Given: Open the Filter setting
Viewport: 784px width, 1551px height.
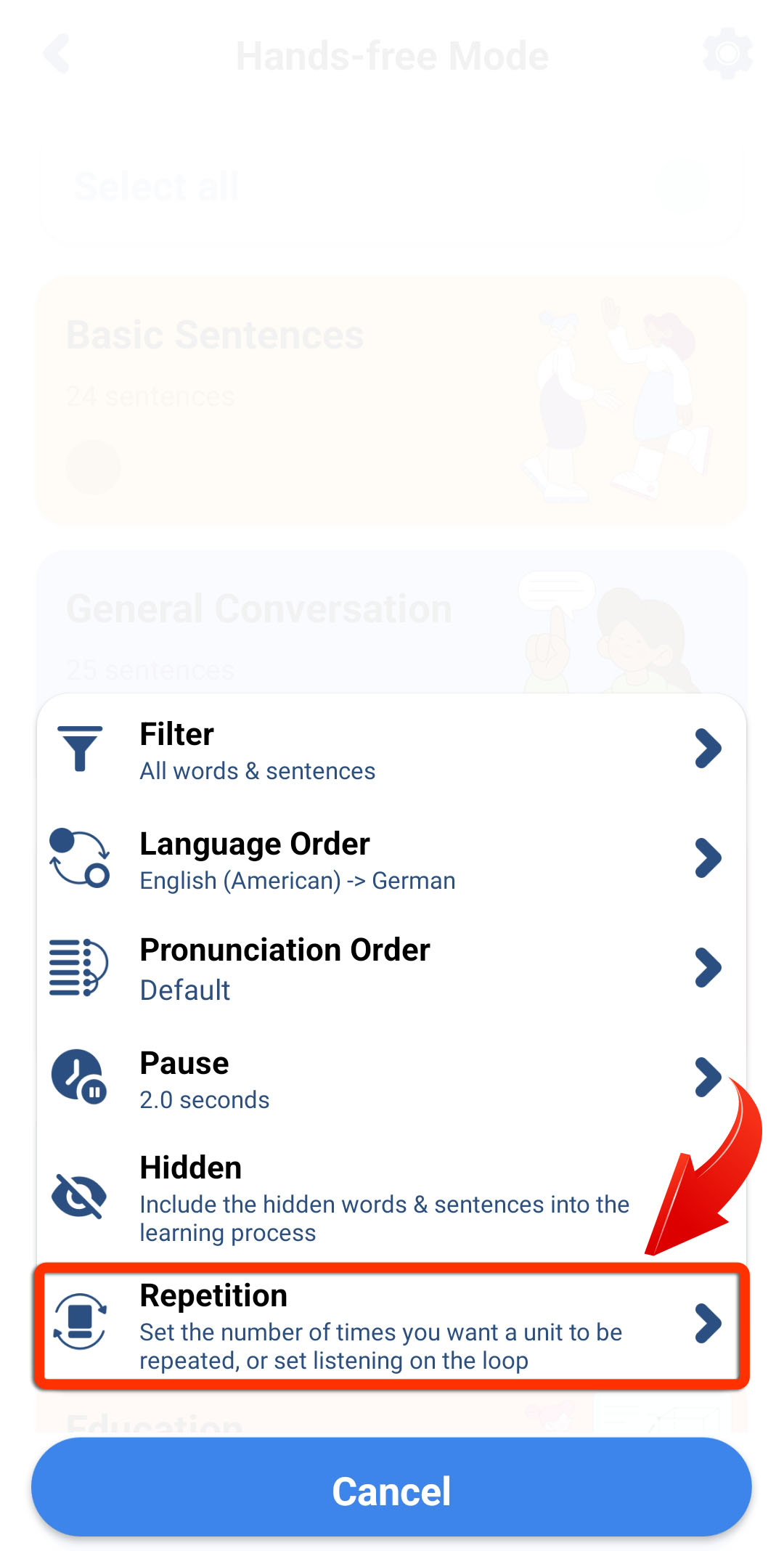Looking at the screenshot, I should [x=392, y=750].
